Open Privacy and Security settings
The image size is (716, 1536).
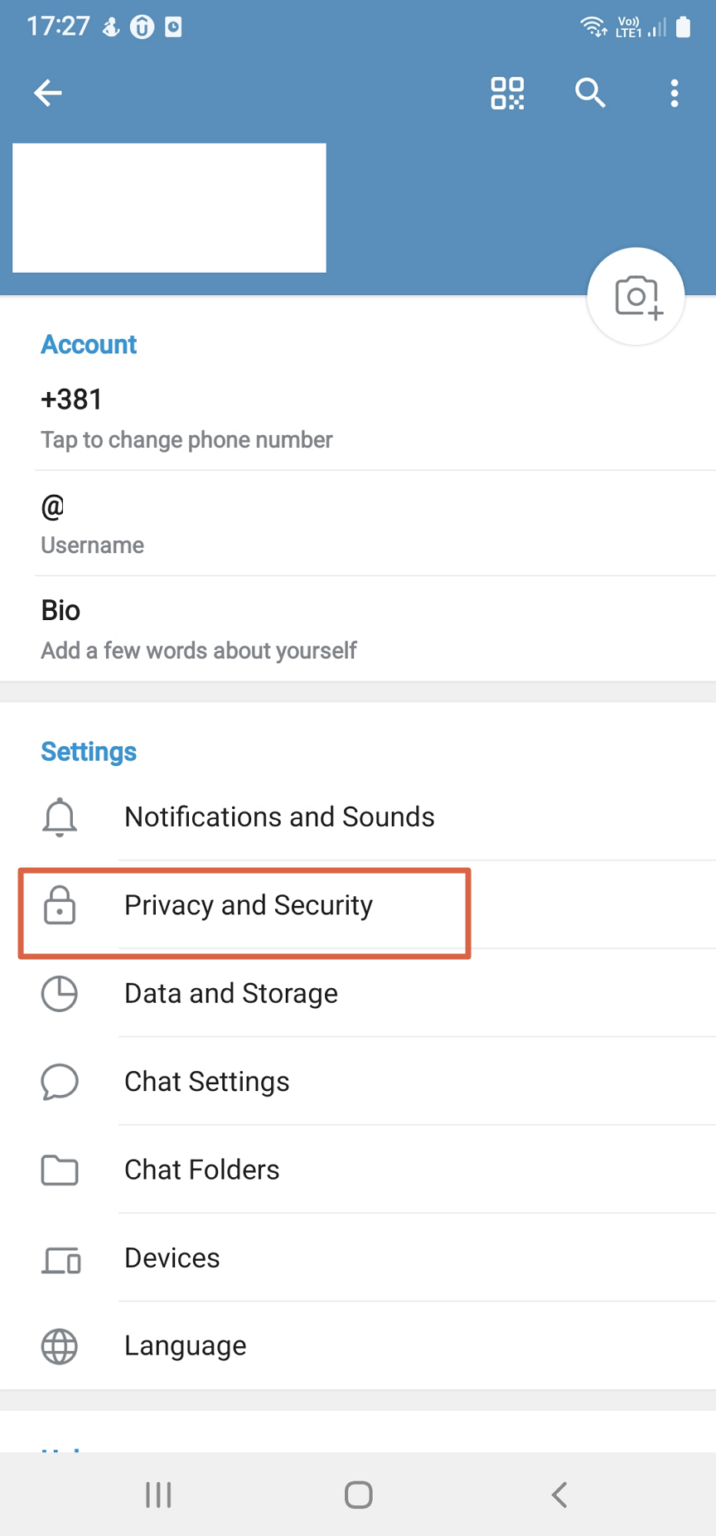(358, 905)
